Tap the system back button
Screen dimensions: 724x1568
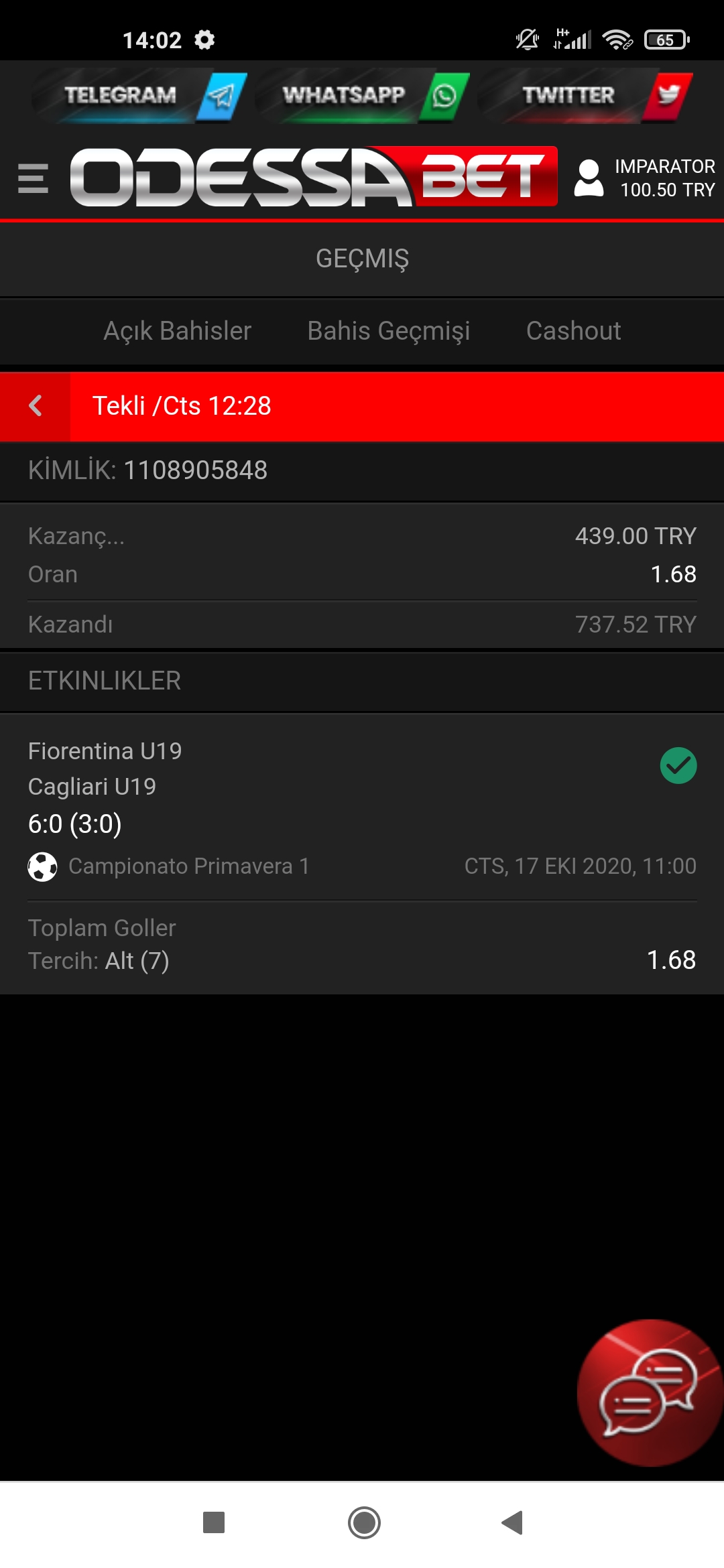coord(512,1522)
